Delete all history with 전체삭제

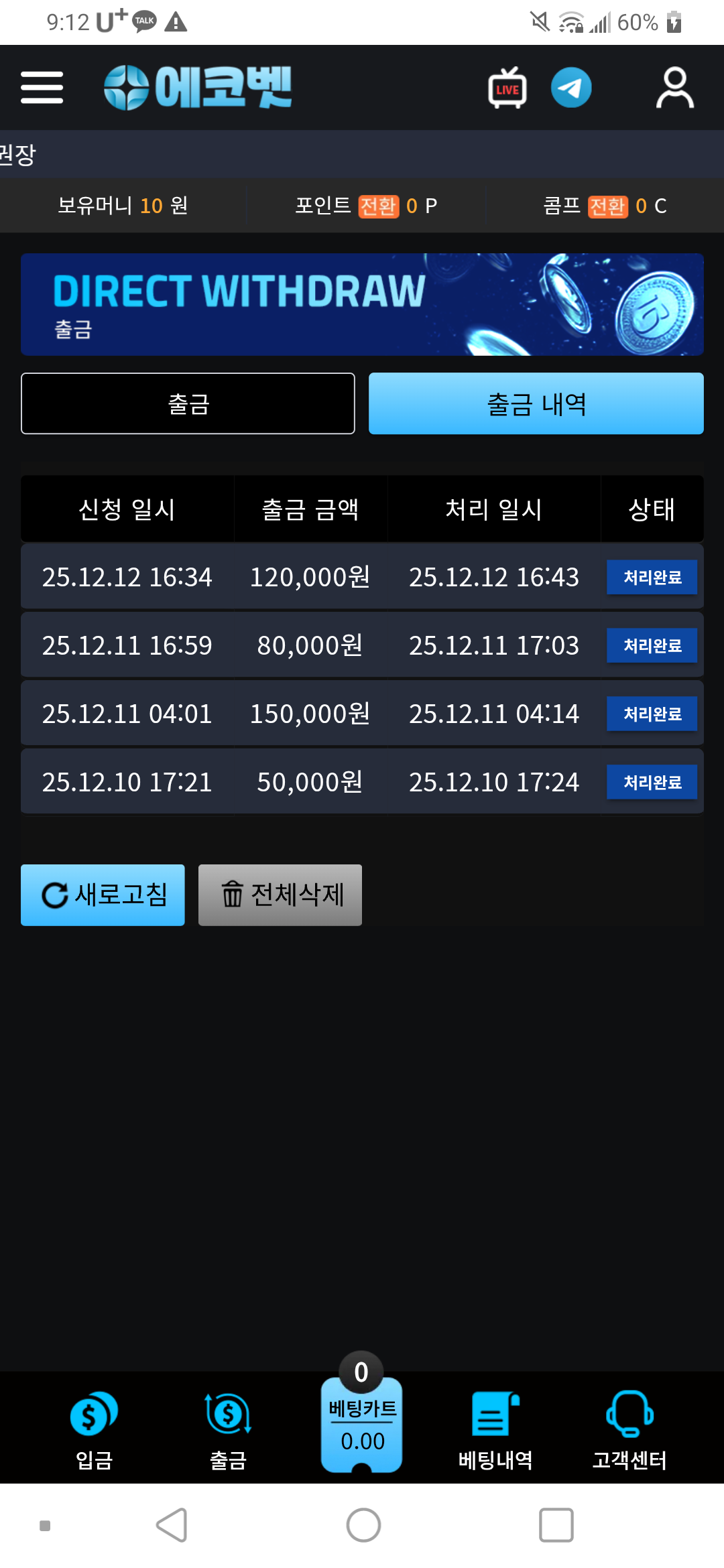coord(280,895)
